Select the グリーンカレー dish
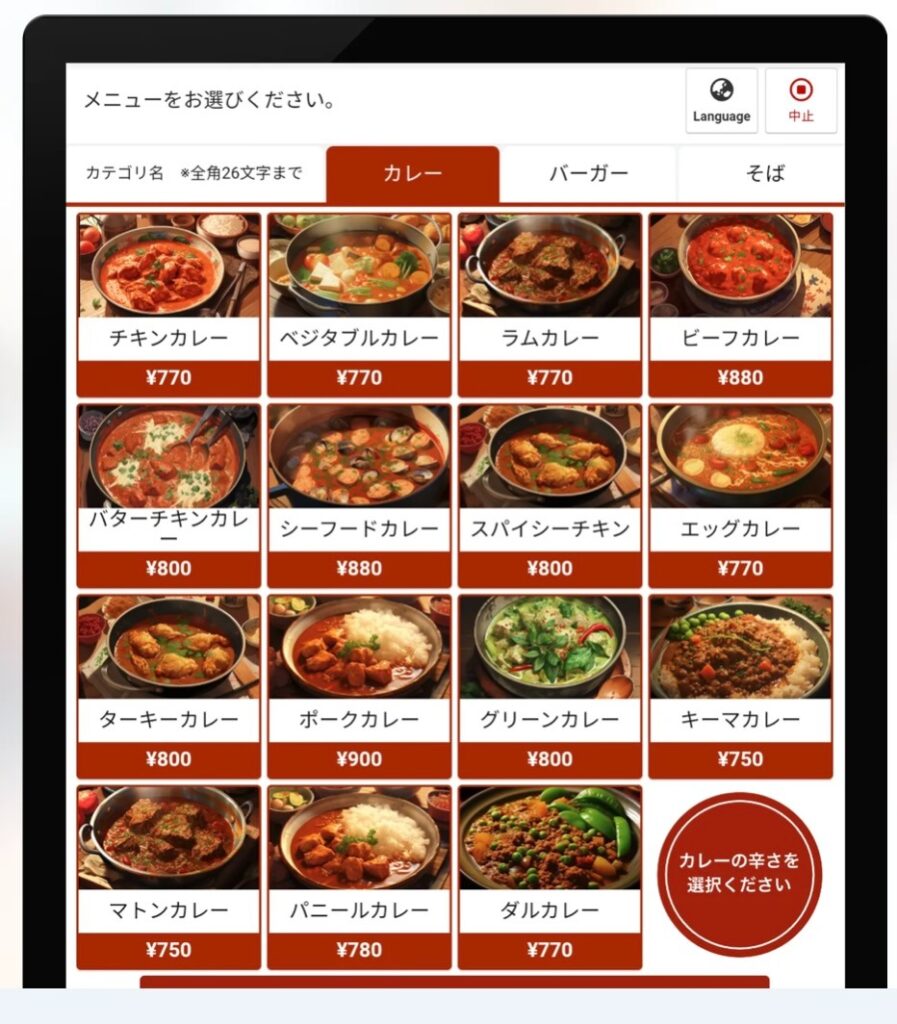Image resolution: width=897 pixels, height=1024 pixels. pyautogui.click(x=549, y=687)
